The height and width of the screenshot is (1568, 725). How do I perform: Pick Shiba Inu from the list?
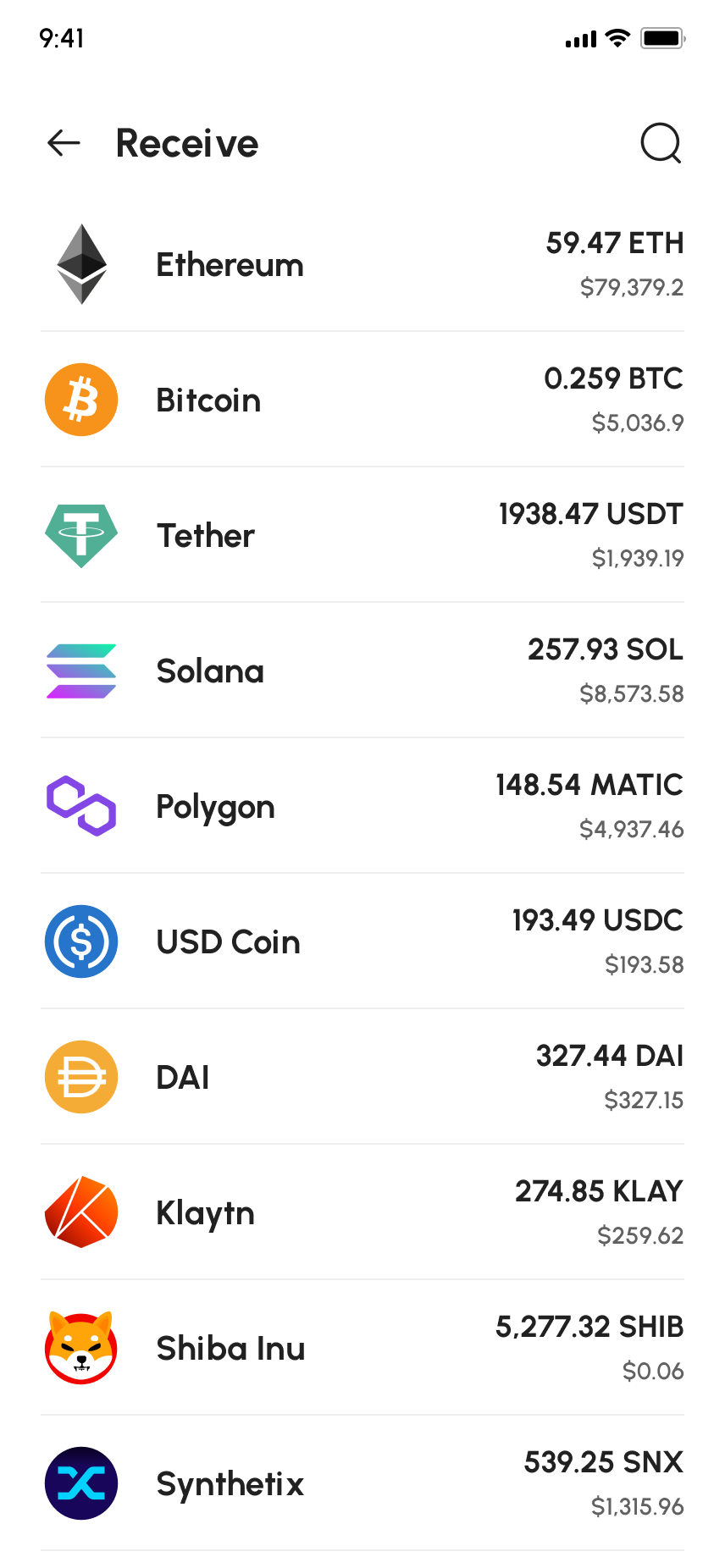[x=362, y=1349]
